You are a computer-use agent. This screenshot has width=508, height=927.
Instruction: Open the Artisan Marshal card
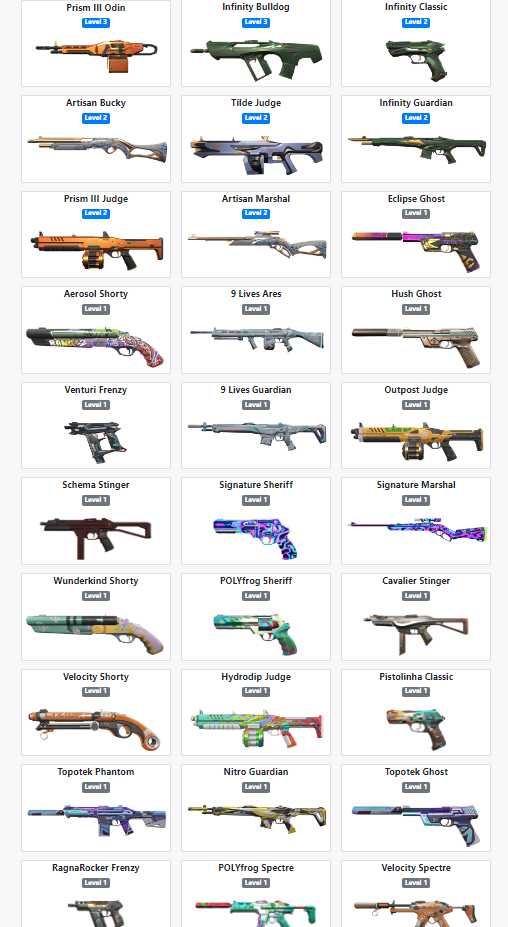255,235
